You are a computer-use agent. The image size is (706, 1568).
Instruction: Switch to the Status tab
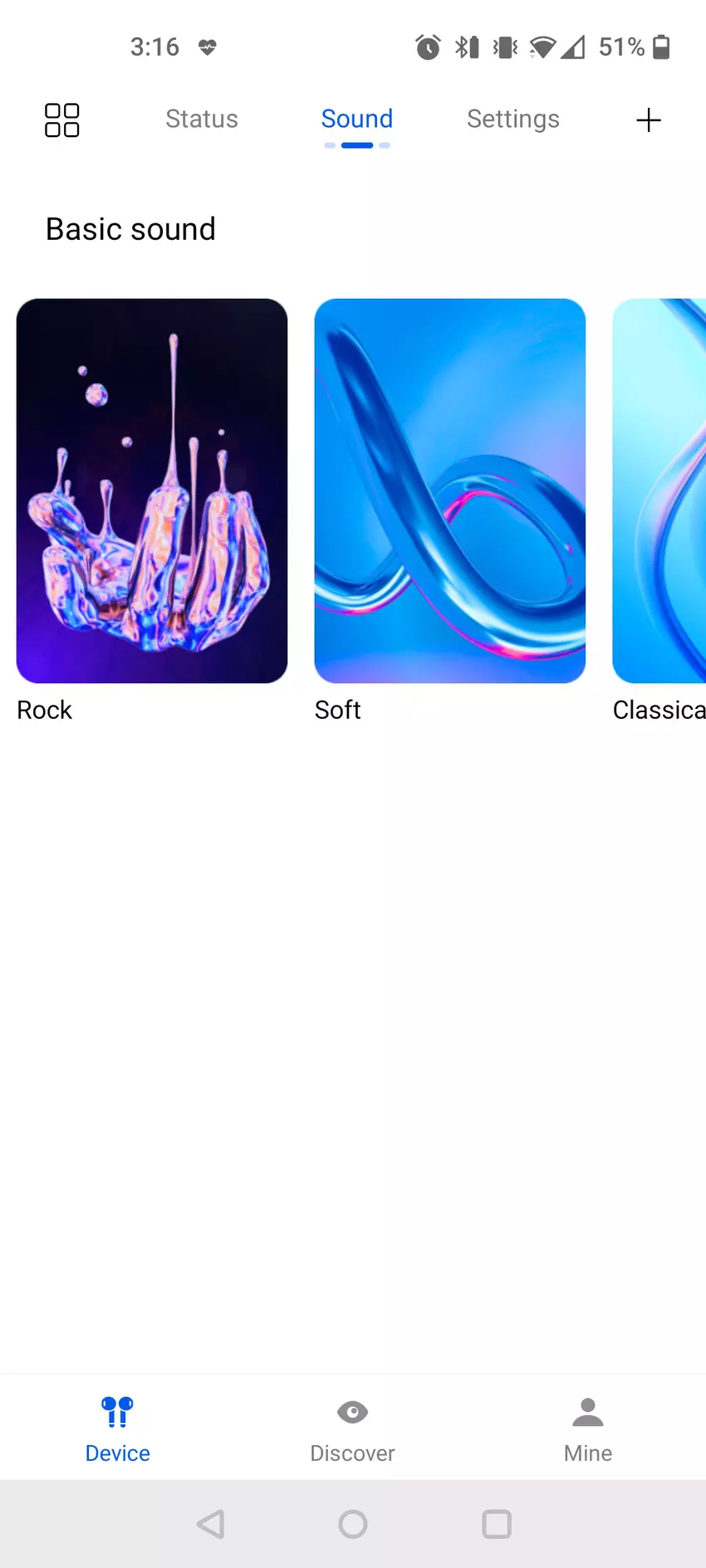point(202,120)
